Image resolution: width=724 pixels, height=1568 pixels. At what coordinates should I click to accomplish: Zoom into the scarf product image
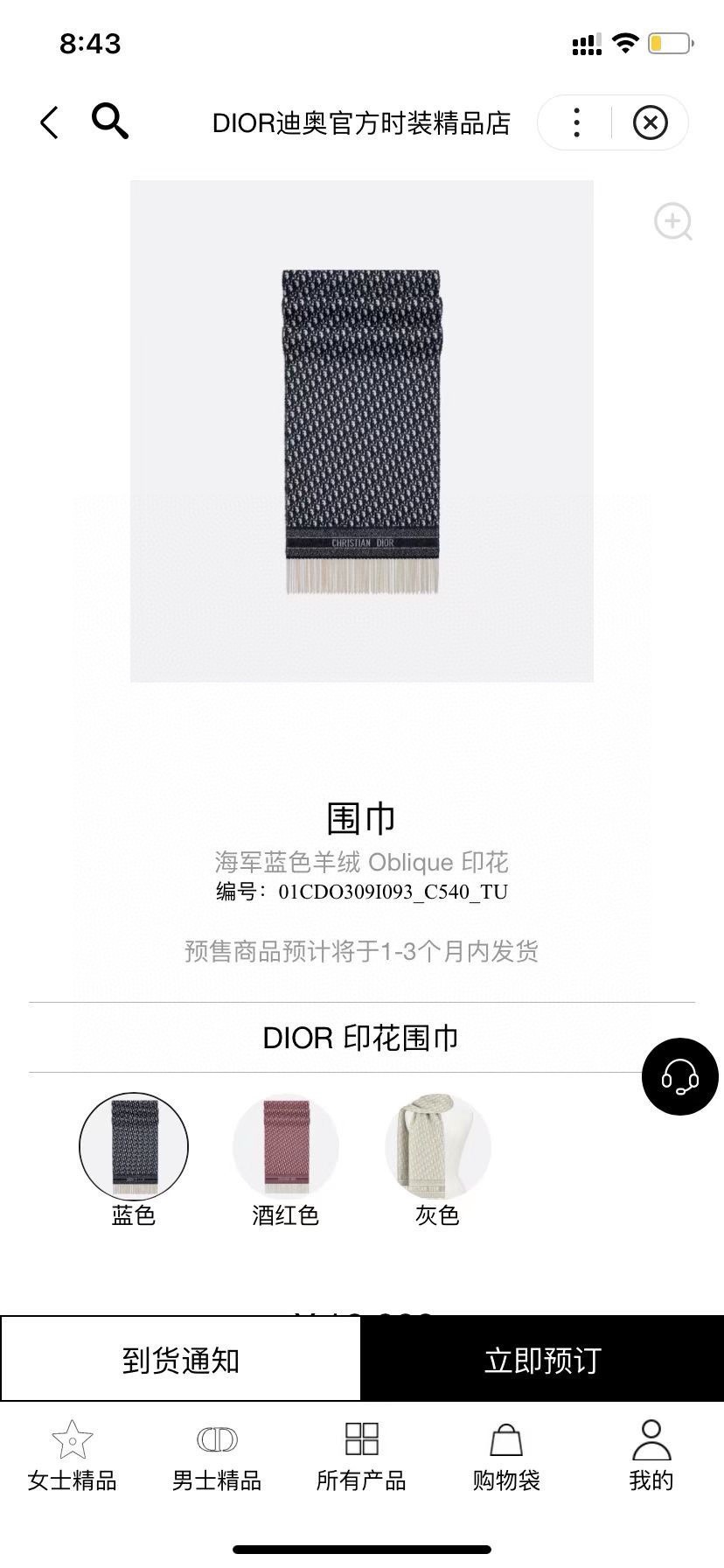[673, 222]
